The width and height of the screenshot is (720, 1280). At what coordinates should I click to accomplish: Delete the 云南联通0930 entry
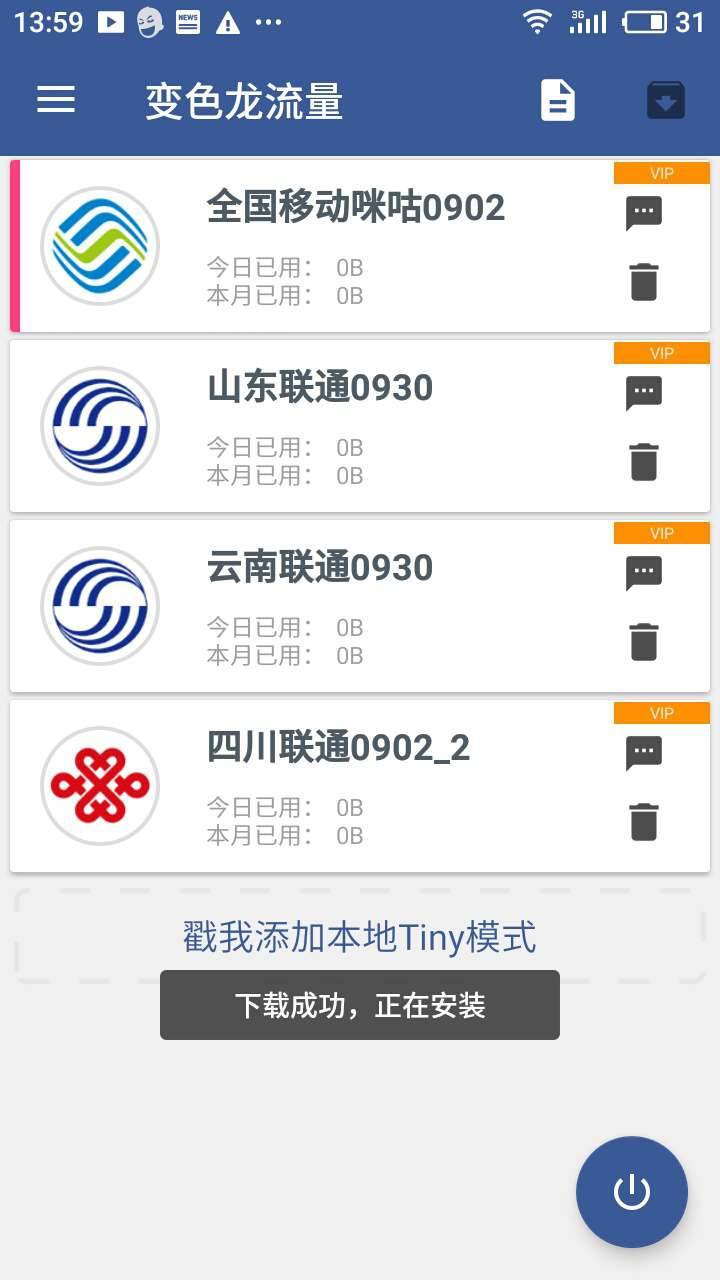(x=644, y=642)
